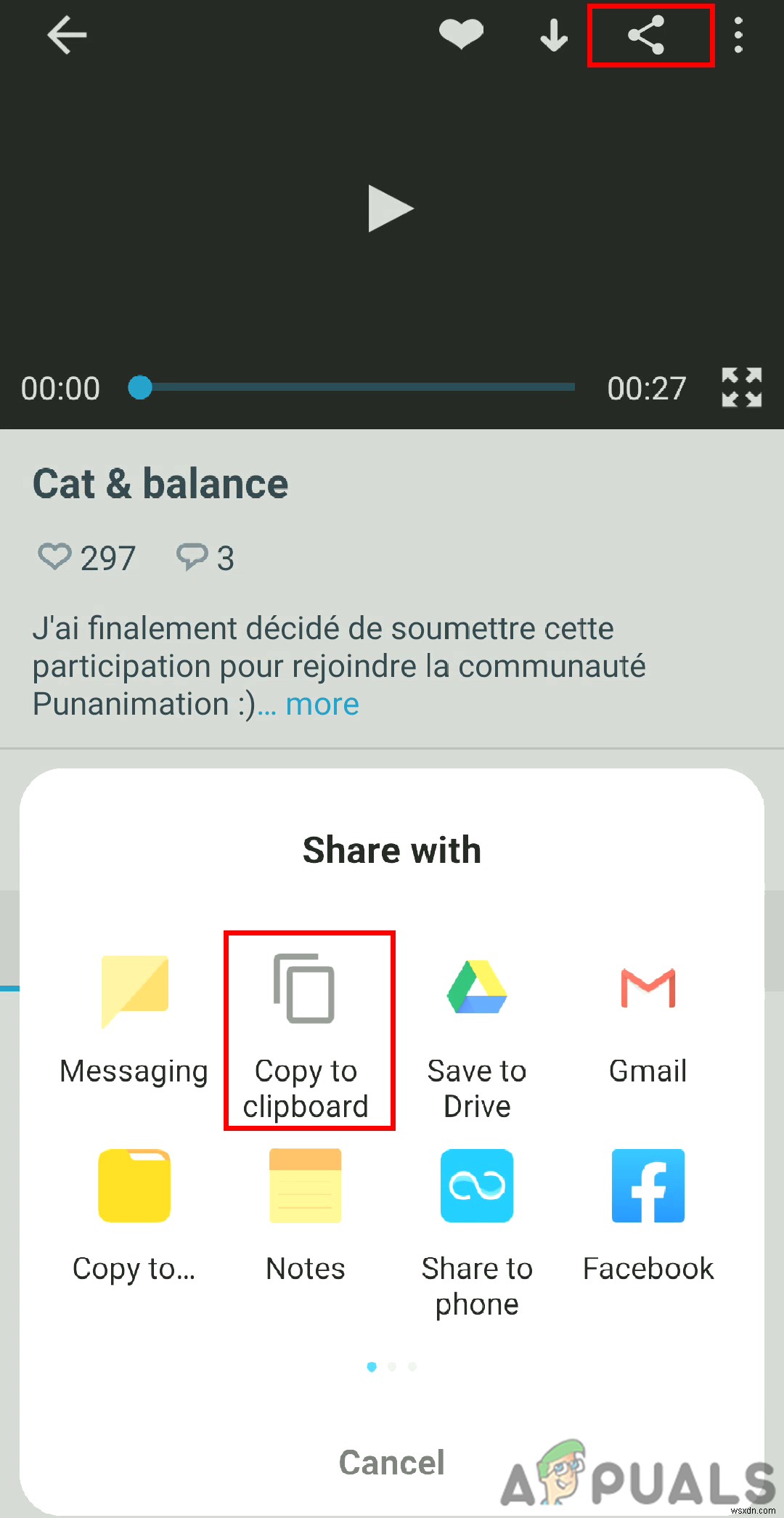Enter fullscreen video mode
Screen dimensions: 784x1518
click(x=741, y=387)
